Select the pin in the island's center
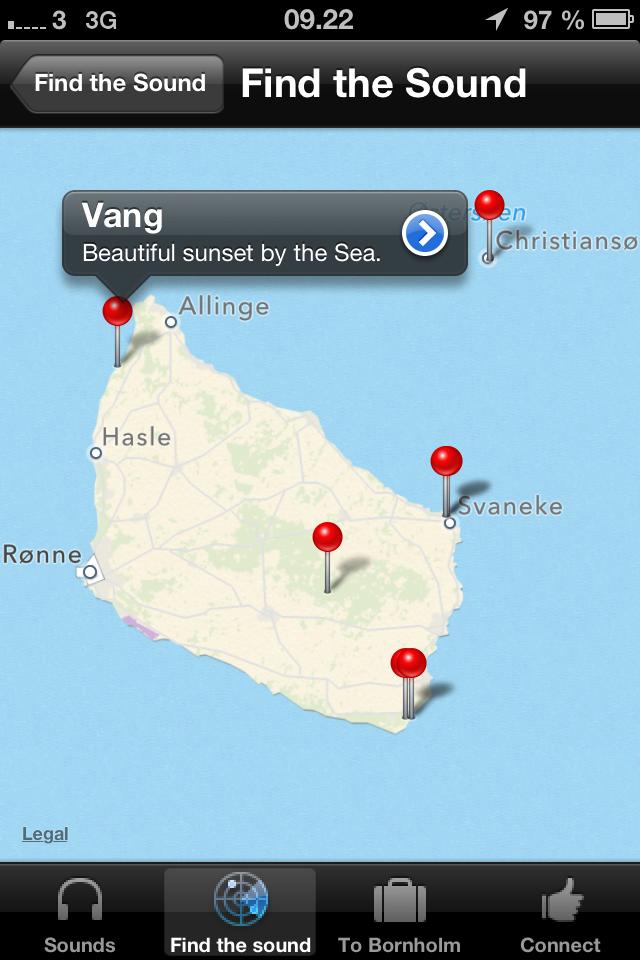The image size is (640, 960). pyautogui.click(x=327, y=538)
